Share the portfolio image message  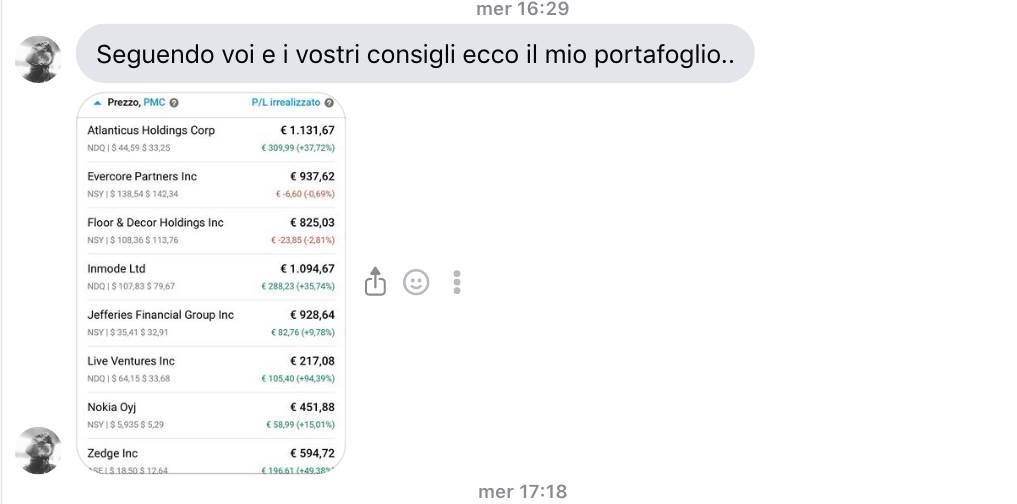tap(375, 282)
